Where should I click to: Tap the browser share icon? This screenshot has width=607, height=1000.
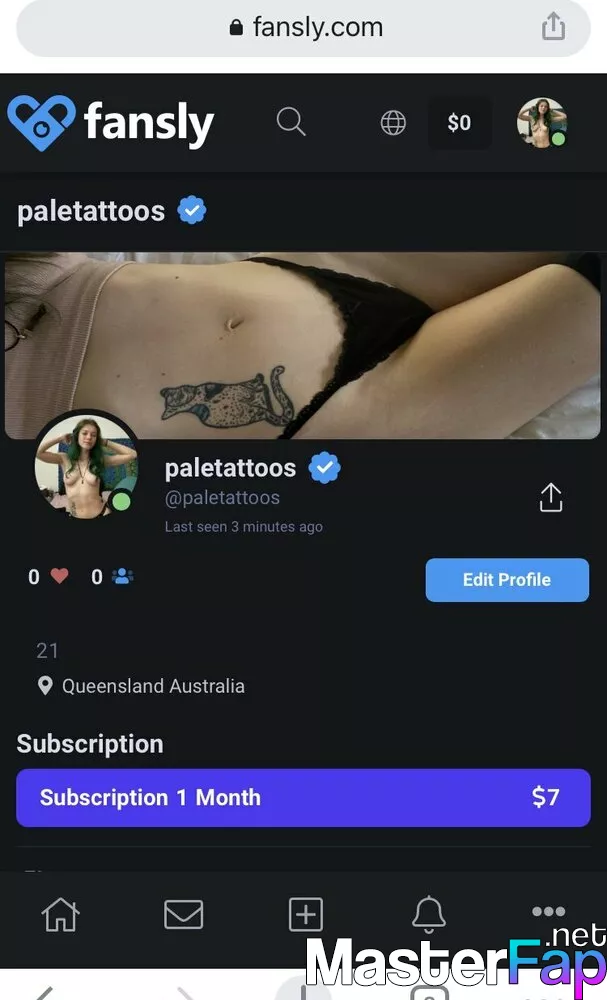click(553, 27)
